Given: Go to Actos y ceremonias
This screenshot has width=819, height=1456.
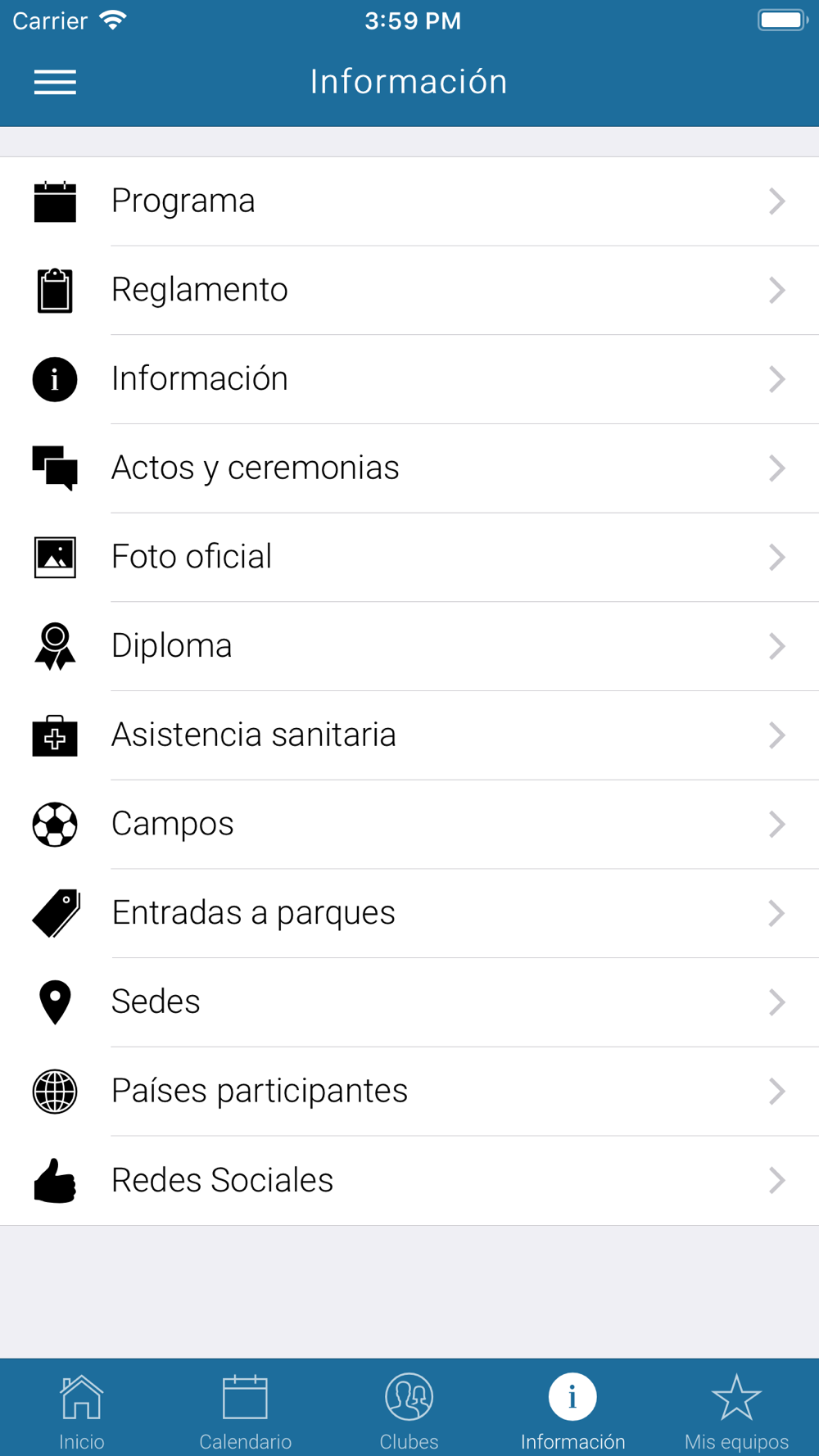Looking at the screenshot, I should pos(409,468).
